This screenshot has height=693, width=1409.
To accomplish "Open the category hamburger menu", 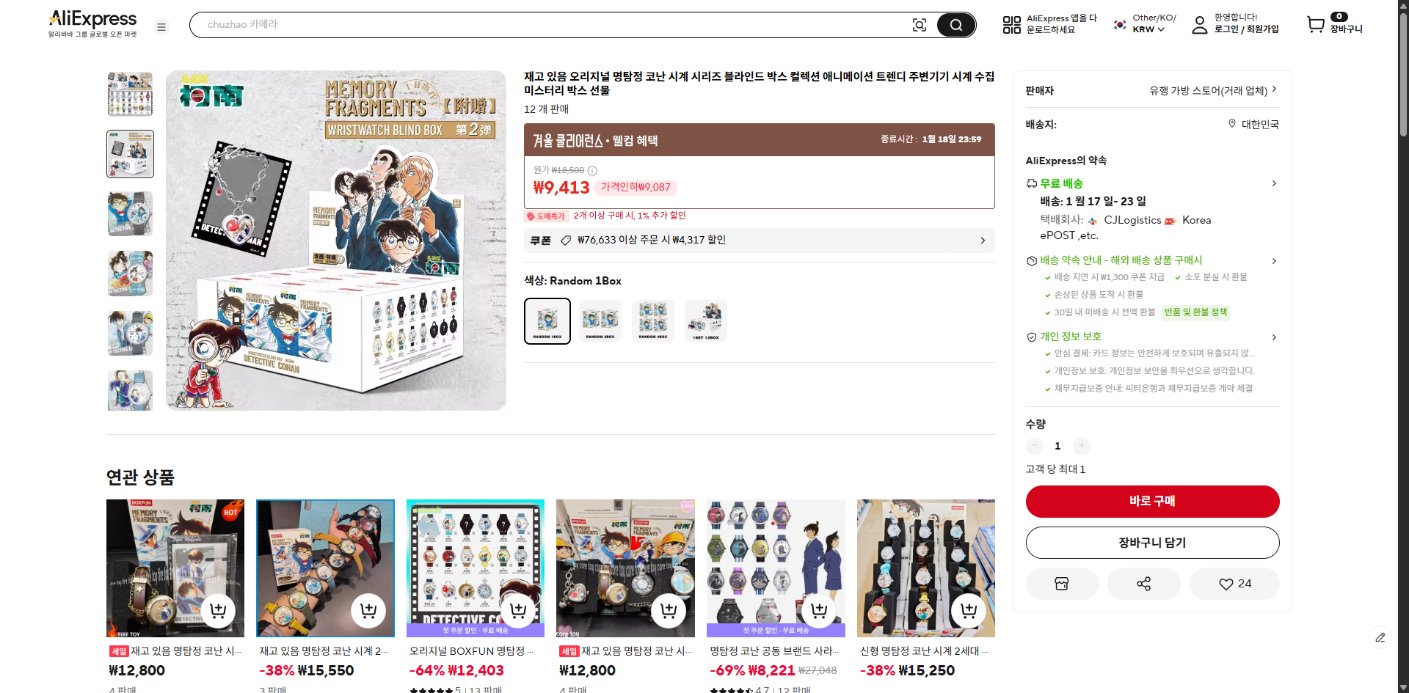I will pos(162,26).
